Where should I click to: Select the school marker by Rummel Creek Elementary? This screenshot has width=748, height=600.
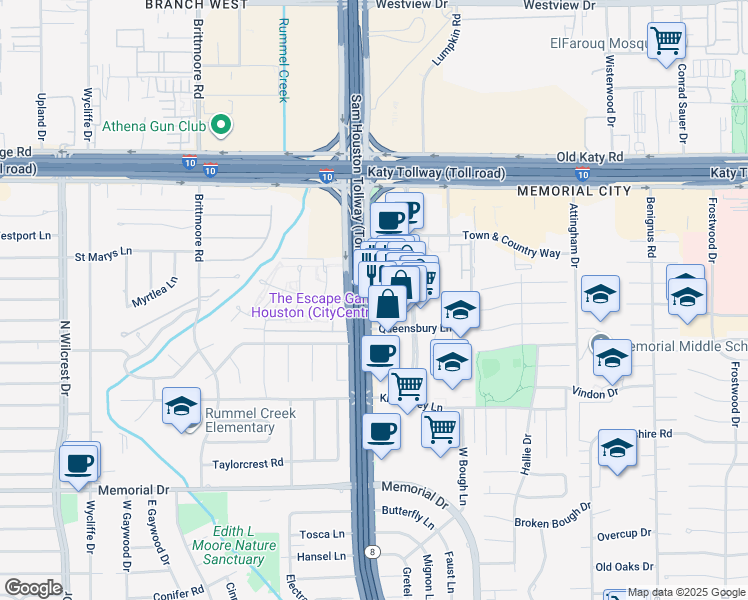pyautogui.click(x=181, y=407)
